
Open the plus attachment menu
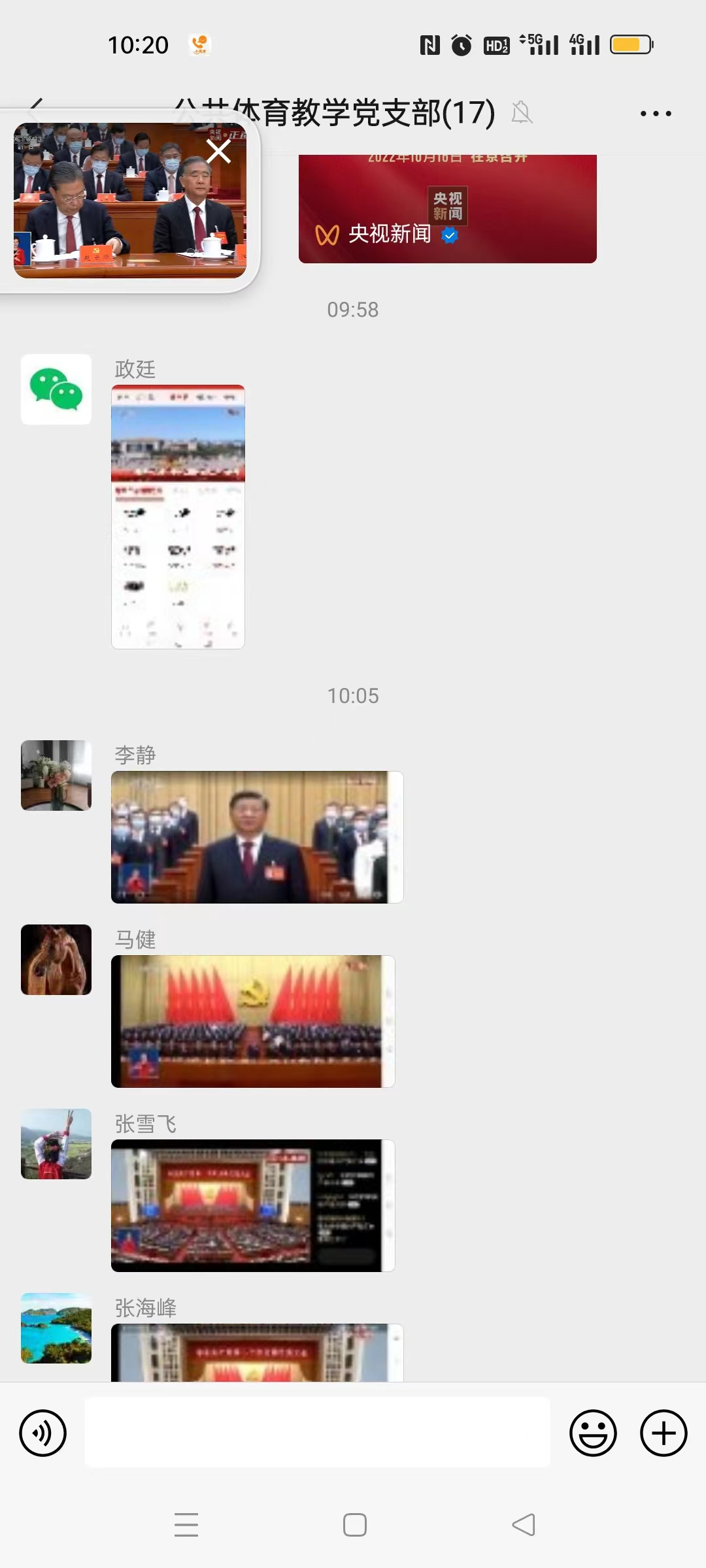(664, 1433)
